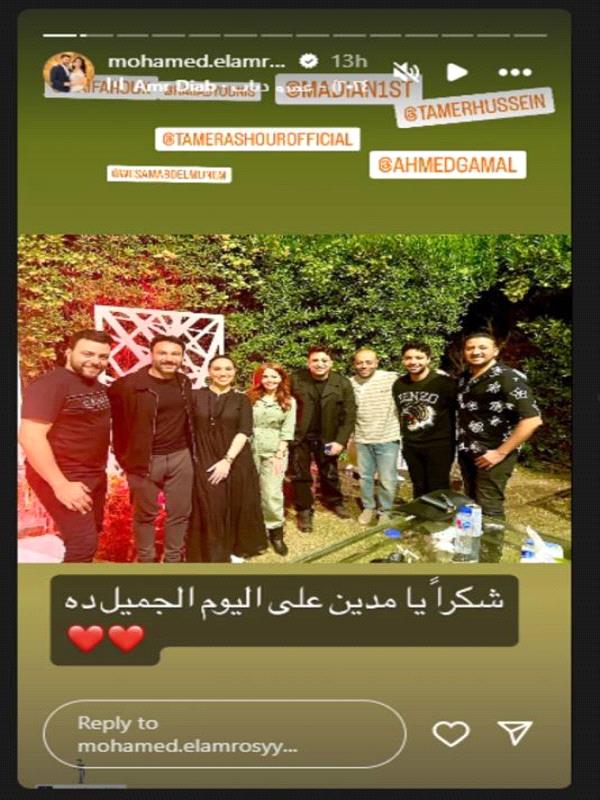Screen dimensions: 600x800
Task: Tap the @TAMERASHOUROFFICIAL mention sticker
Action: tap(256, 139)
